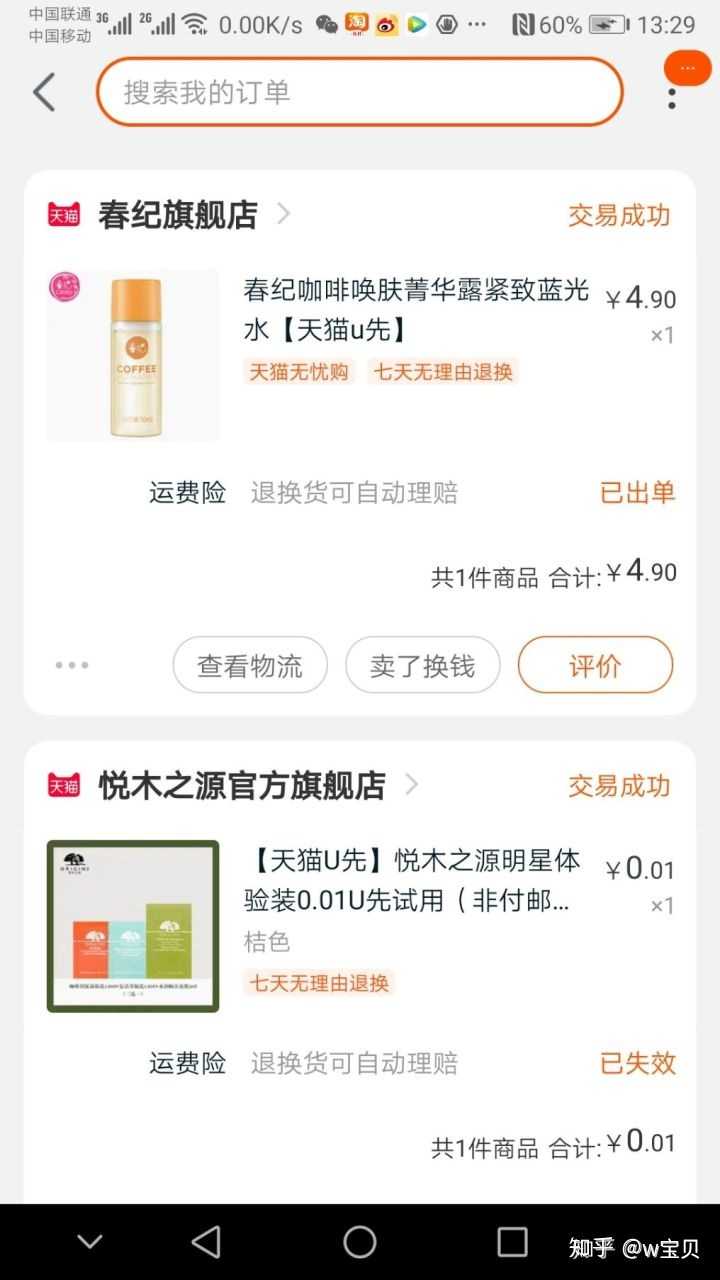Open the 悦木之源明星体验装 product image
This screenshot has height=1280, width=720.
133,926
